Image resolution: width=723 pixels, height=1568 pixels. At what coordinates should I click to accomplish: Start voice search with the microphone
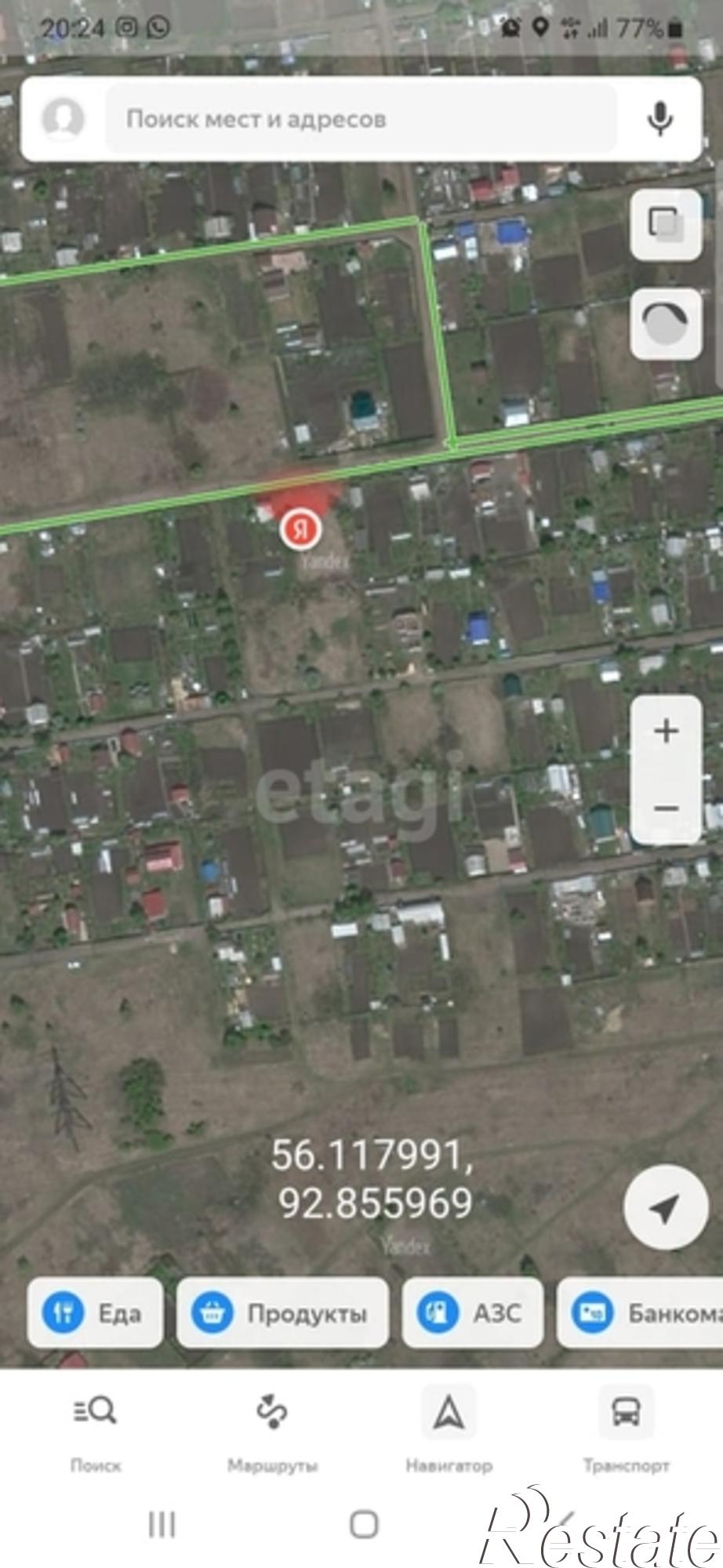click(x=660, y=118)
